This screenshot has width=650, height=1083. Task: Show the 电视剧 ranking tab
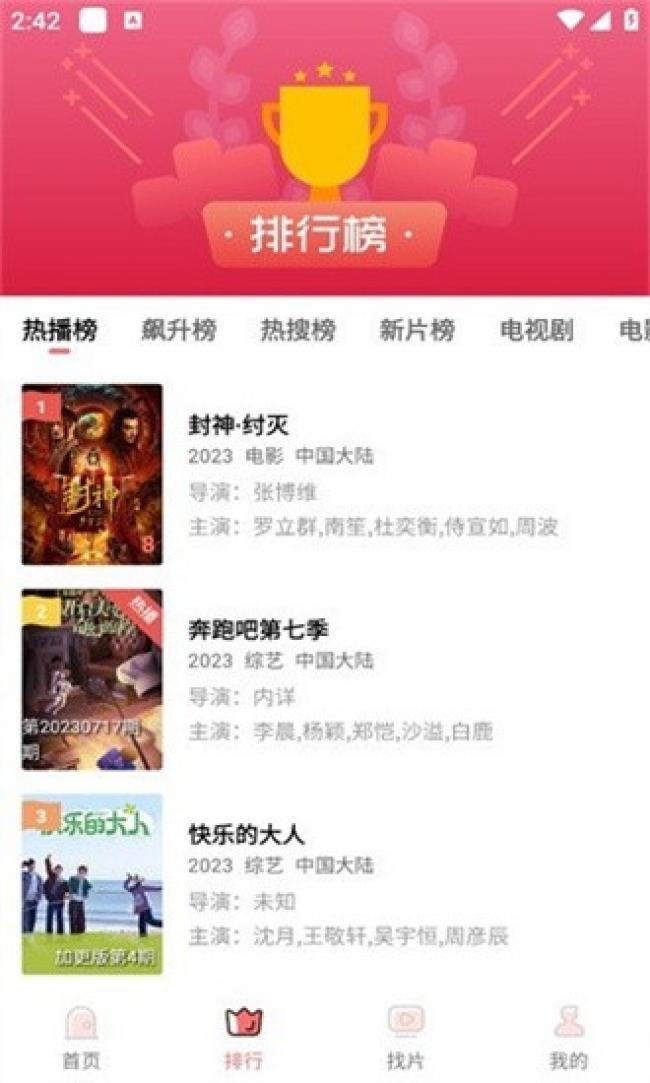point(537,330)
